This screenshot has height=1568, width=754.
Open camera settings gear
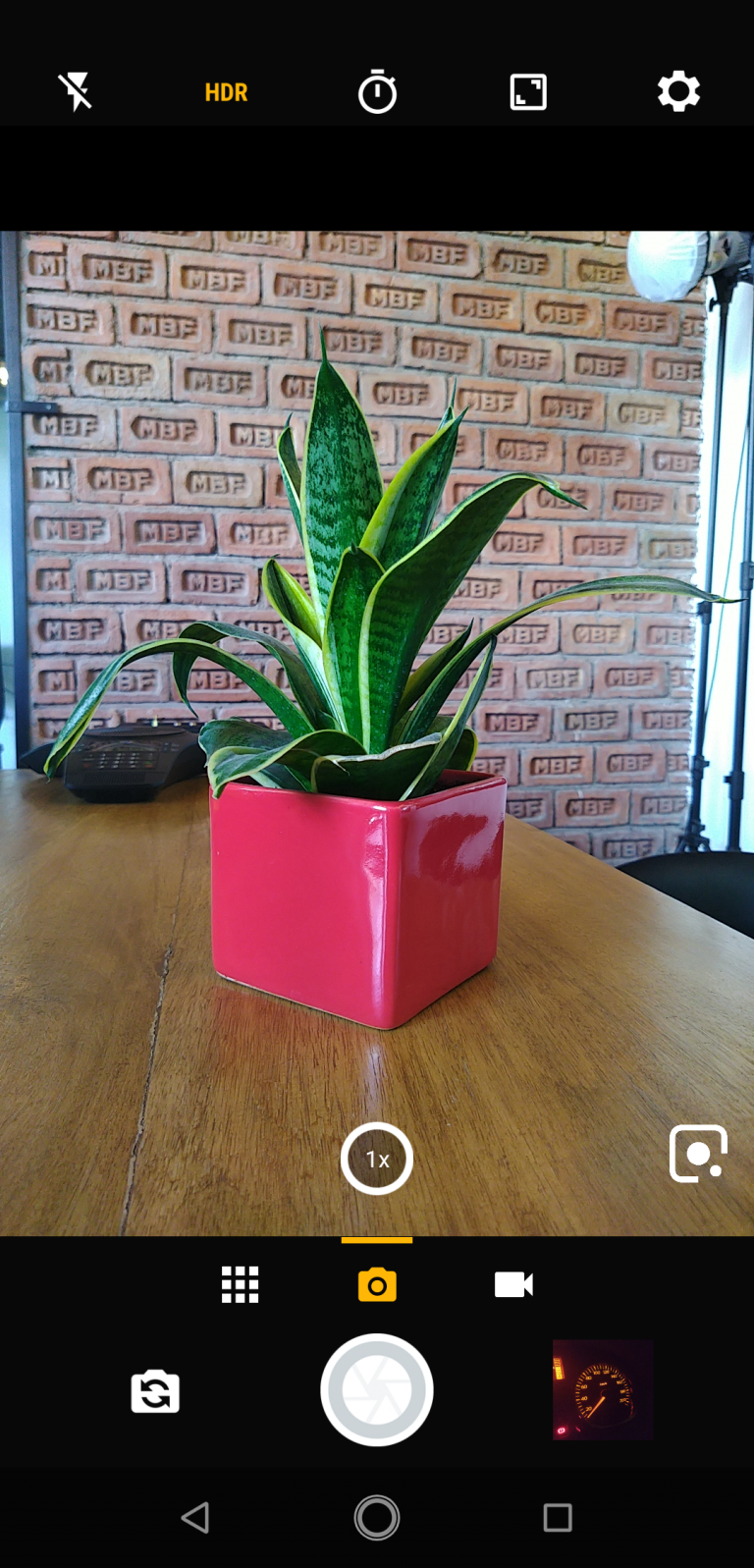tap(678, 92)
